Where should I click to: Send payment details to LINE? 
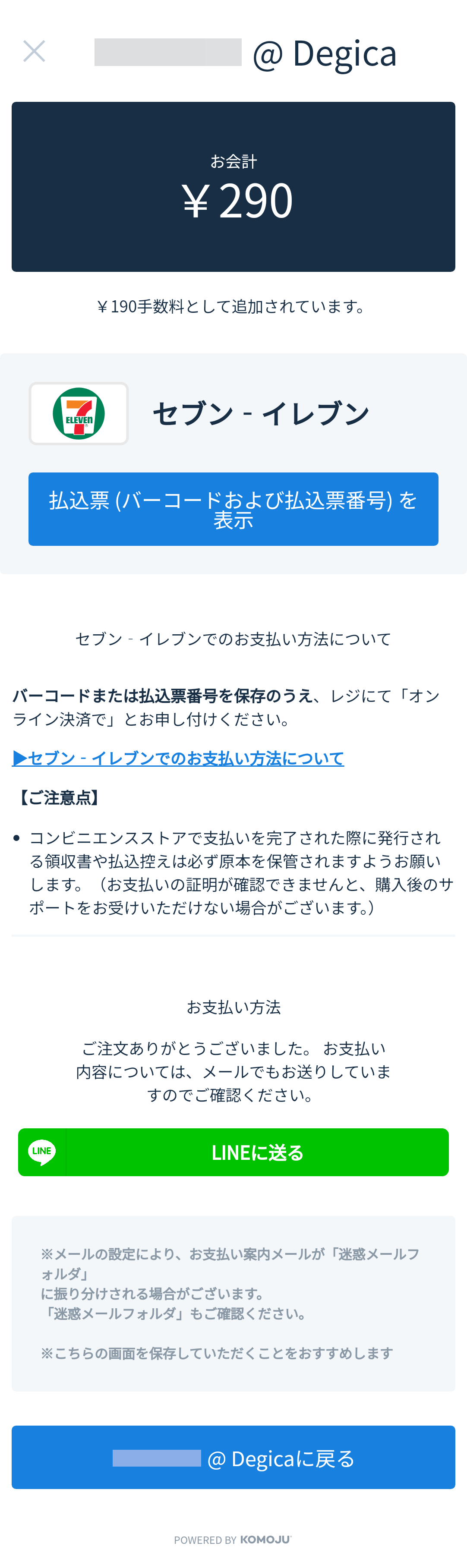[x=233, y=1152]
